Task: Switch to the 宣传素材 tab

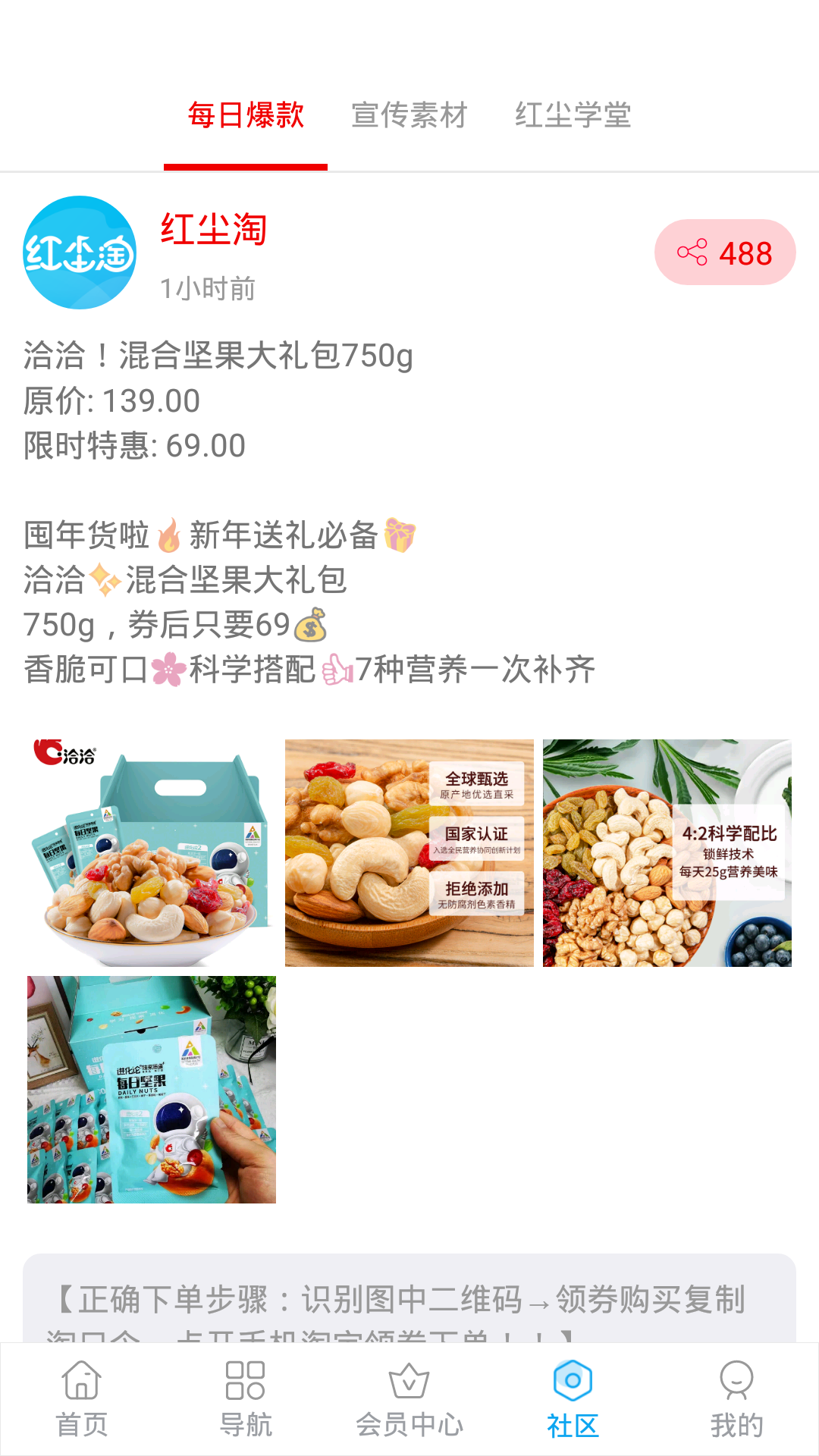Action: click(x=408, y=115)
